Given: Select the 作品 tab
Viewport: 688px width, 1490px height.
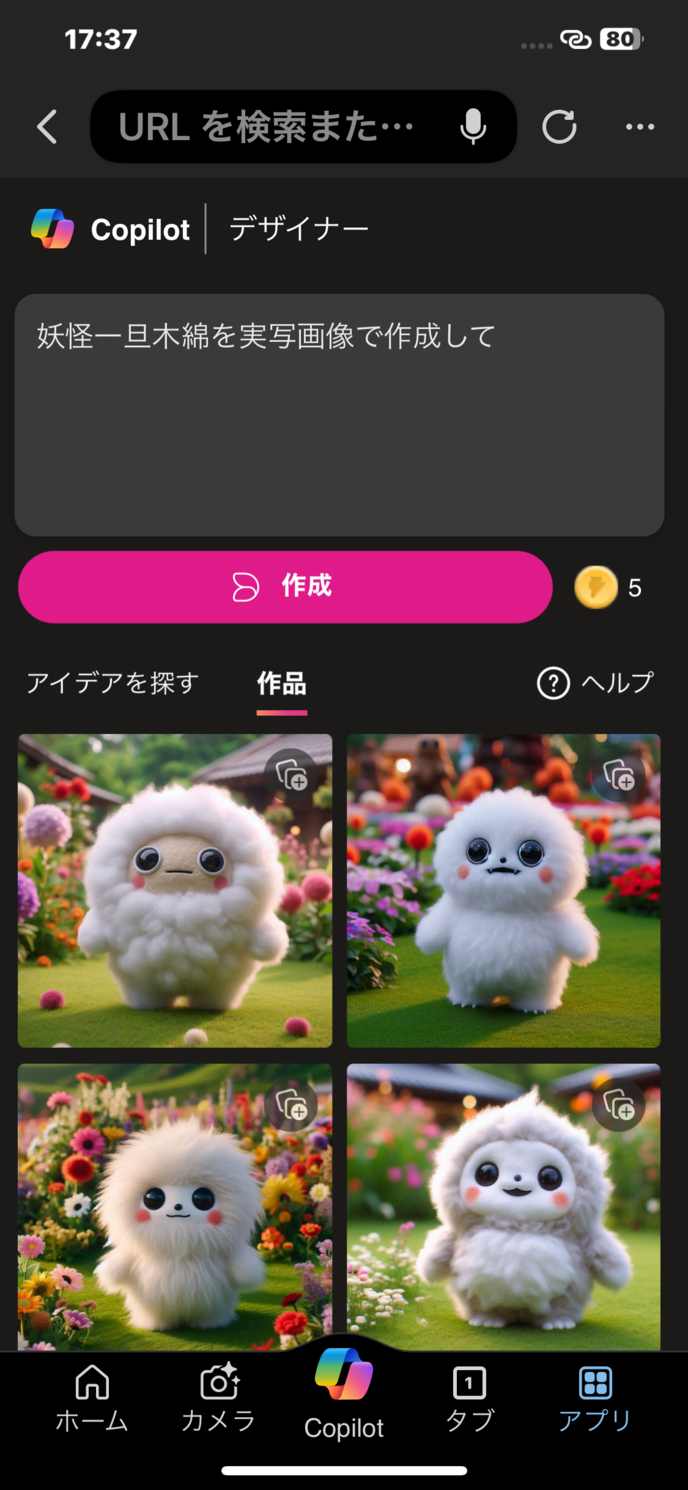Looking at the screenshot, I should pos(281,684).
